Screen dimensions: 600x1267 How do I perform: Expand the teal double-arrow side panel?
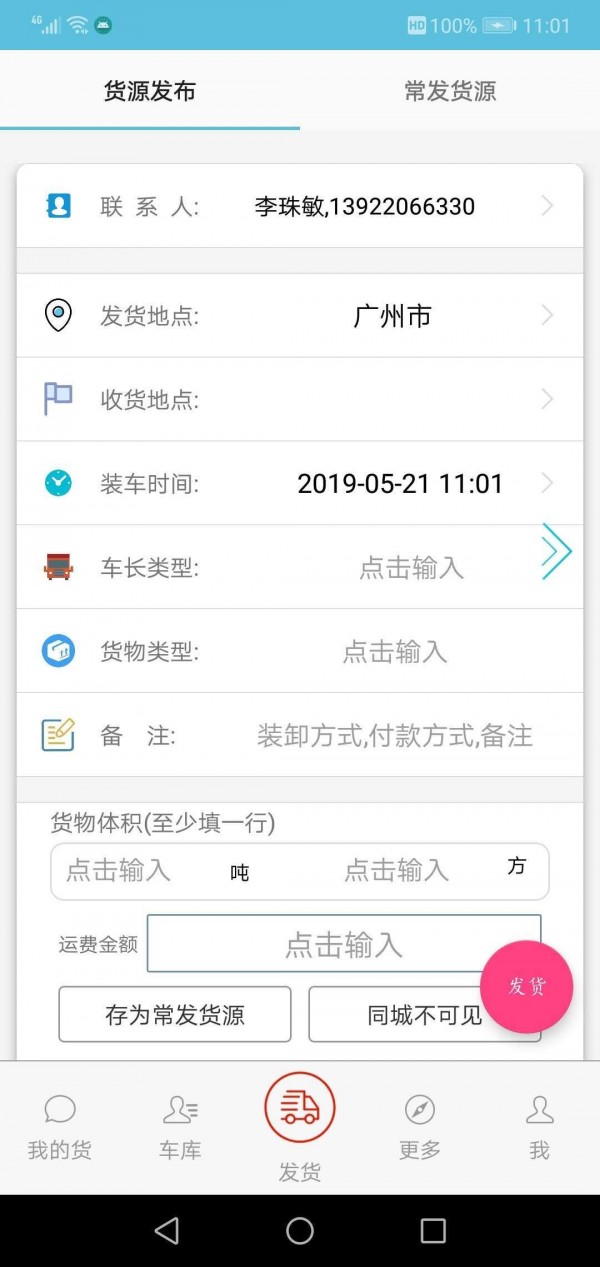(x=556, y=551)
